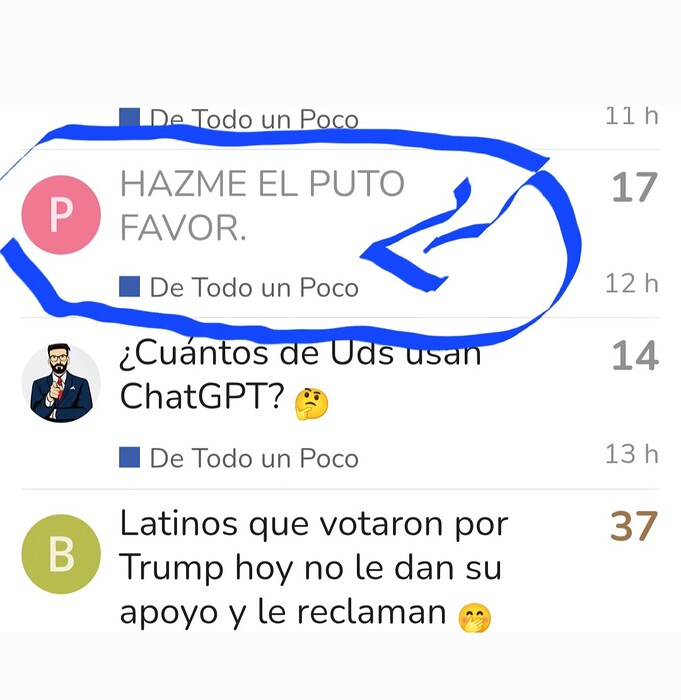View profile of suited man avatar
The height and width of the screenshot is (700, 681).
(x=61, y=384)
